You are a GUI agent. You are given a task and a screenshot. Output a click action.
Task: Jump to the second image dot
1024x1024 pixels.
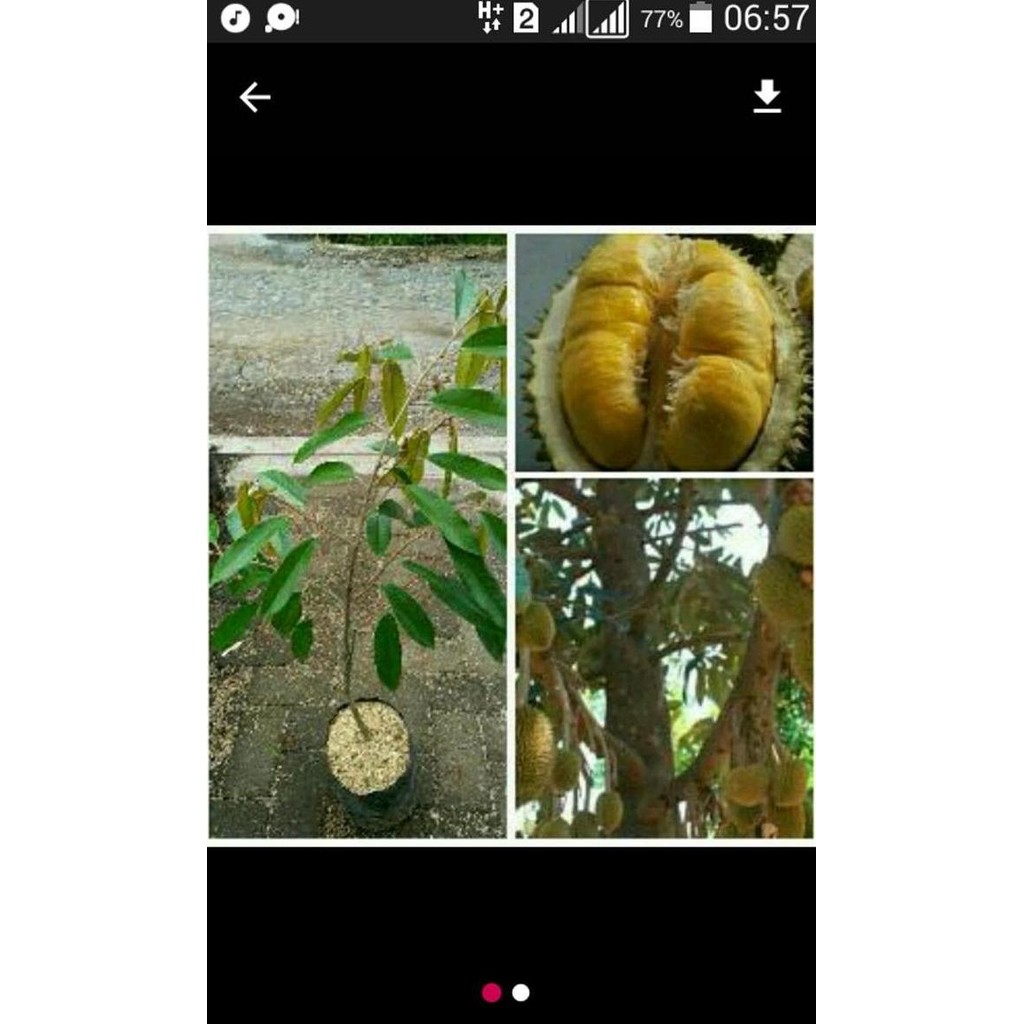(521, 992)
